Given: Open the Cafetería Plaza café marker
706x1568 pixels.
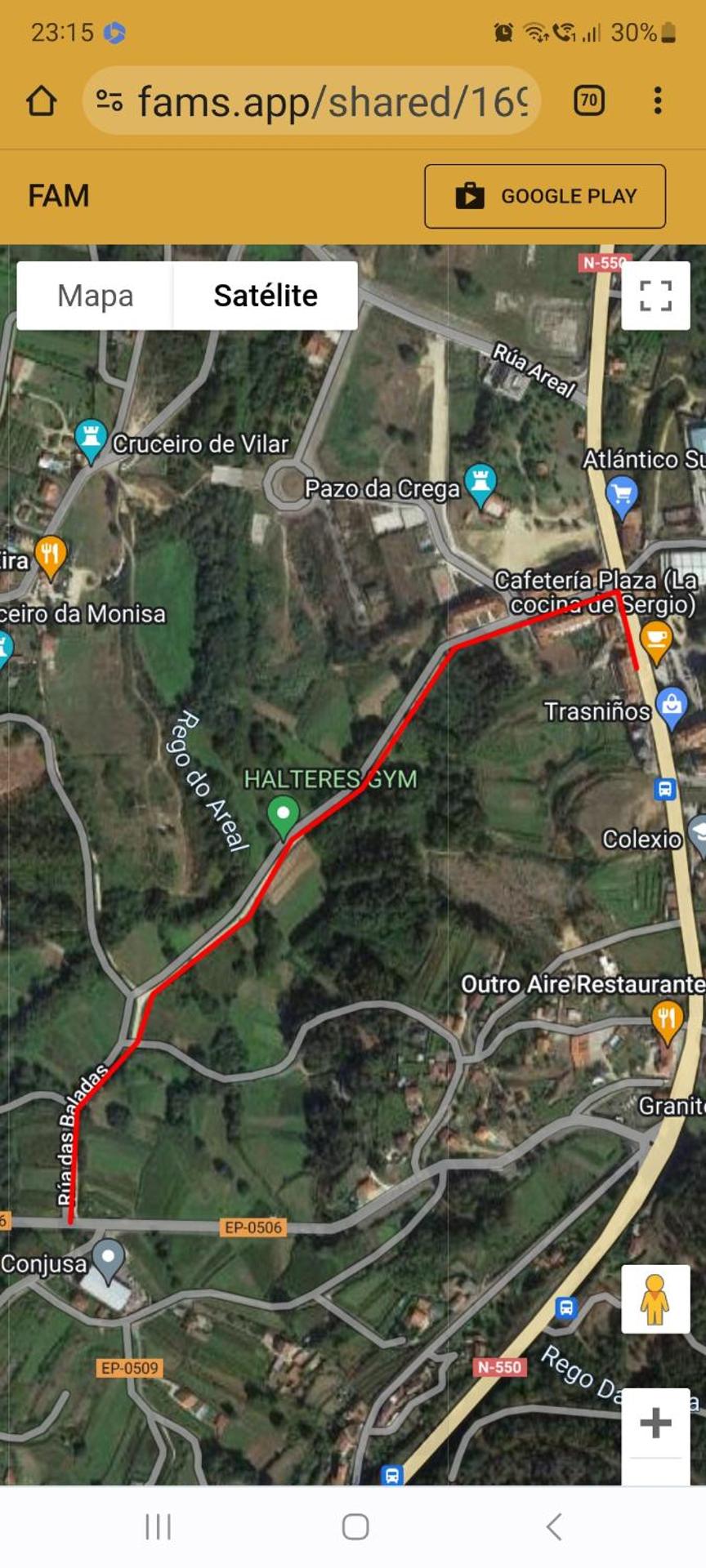Looking at the screenshot, I should tap(656, 639).
